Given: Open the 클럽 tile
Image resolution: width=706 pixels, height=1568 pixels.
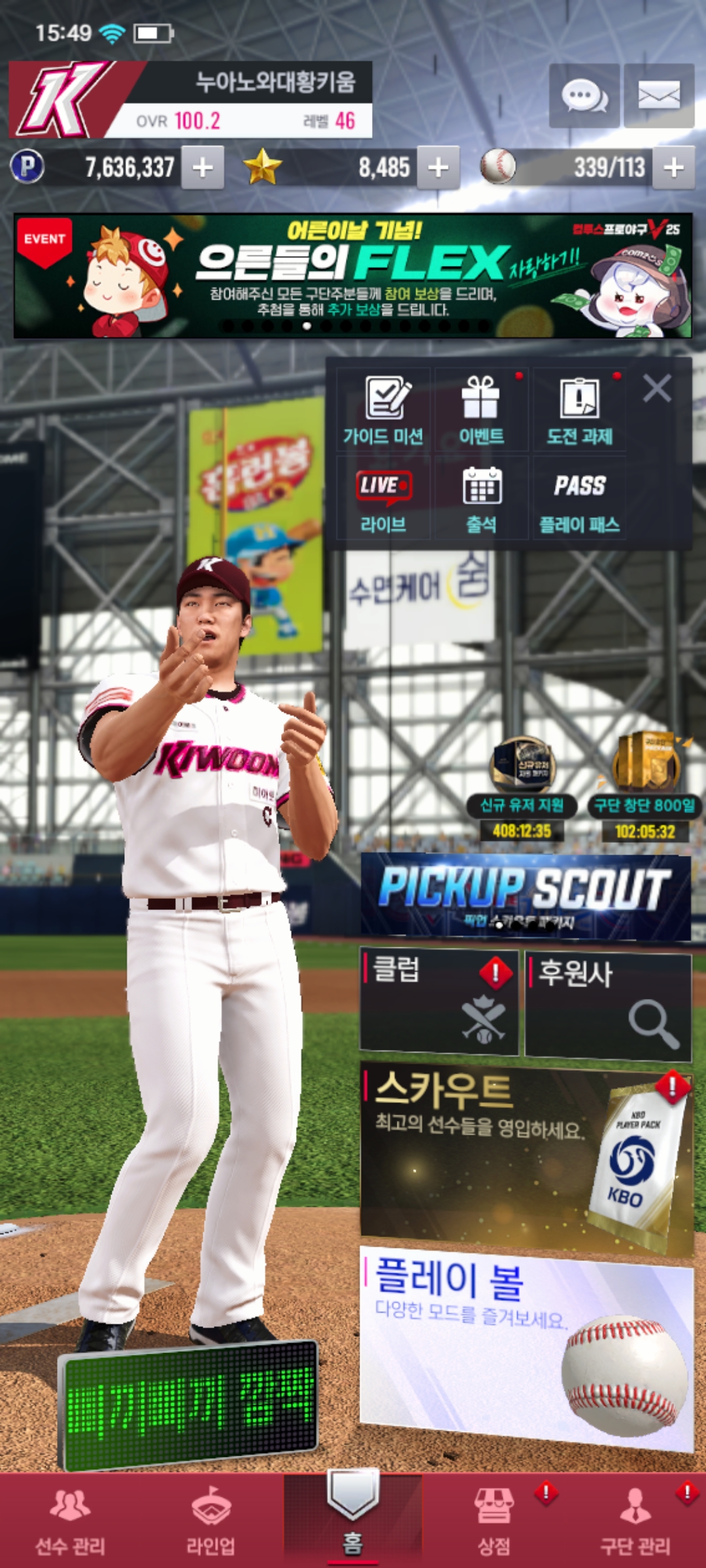Looking at the screenshot, I should click(439, 1002).
